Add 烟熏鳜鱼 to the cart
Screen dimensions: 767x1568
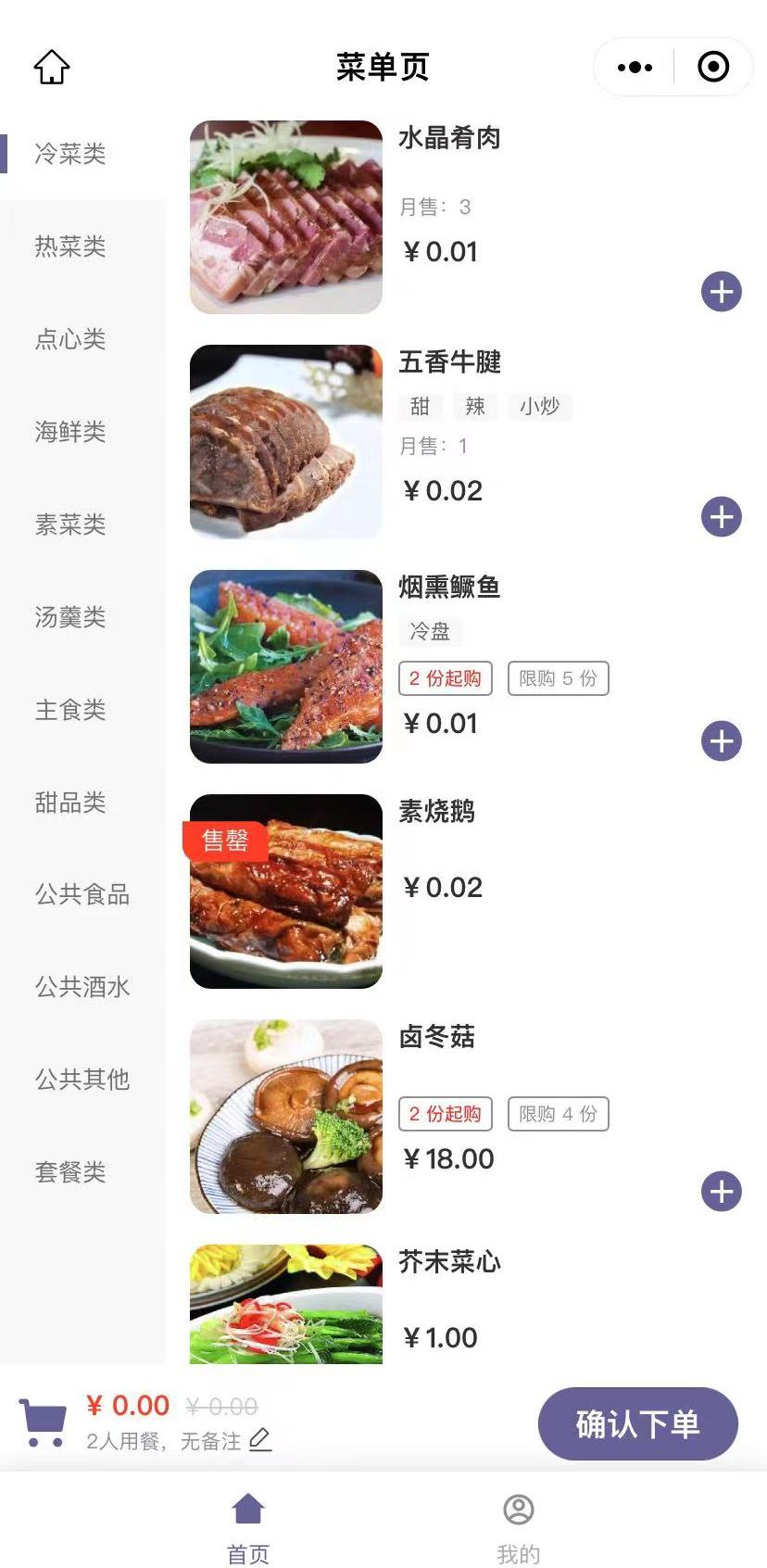(721, 741)
